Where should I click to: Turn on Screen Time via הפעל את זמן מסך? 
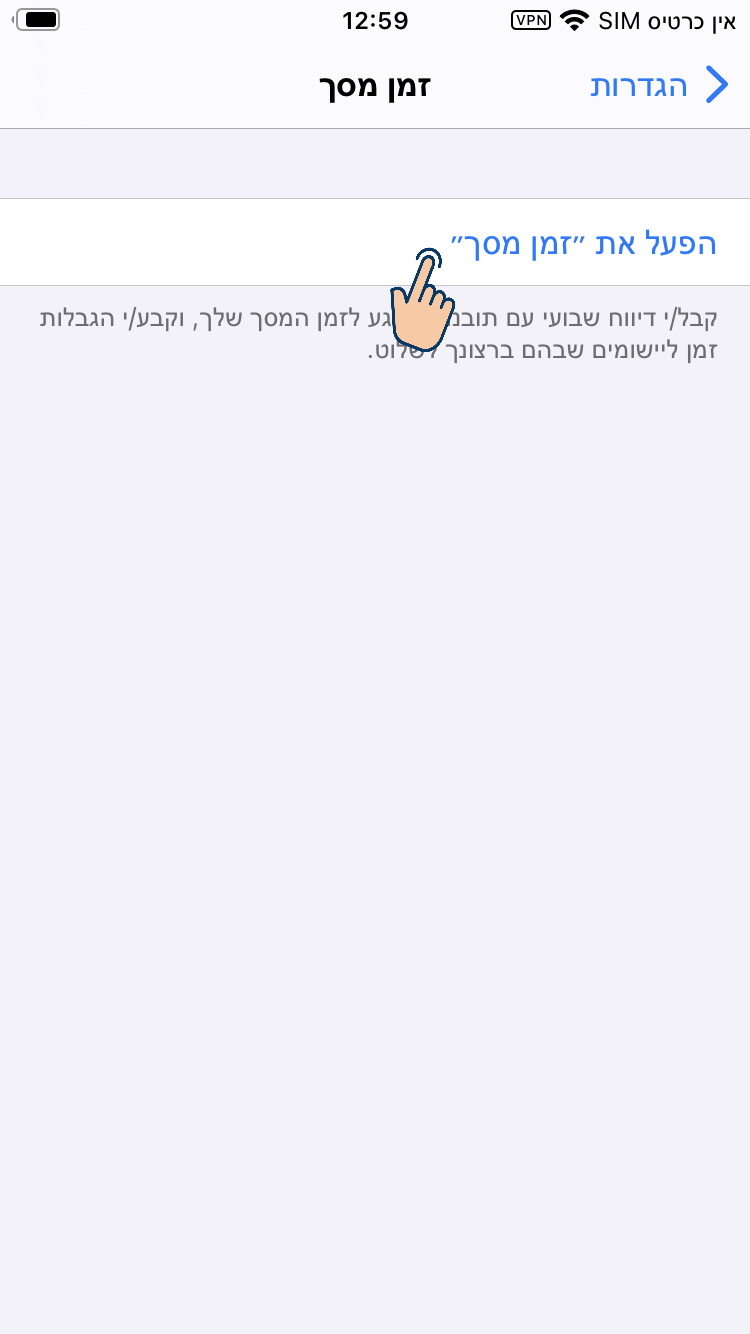pyautogui.click(x=584, y=243)
